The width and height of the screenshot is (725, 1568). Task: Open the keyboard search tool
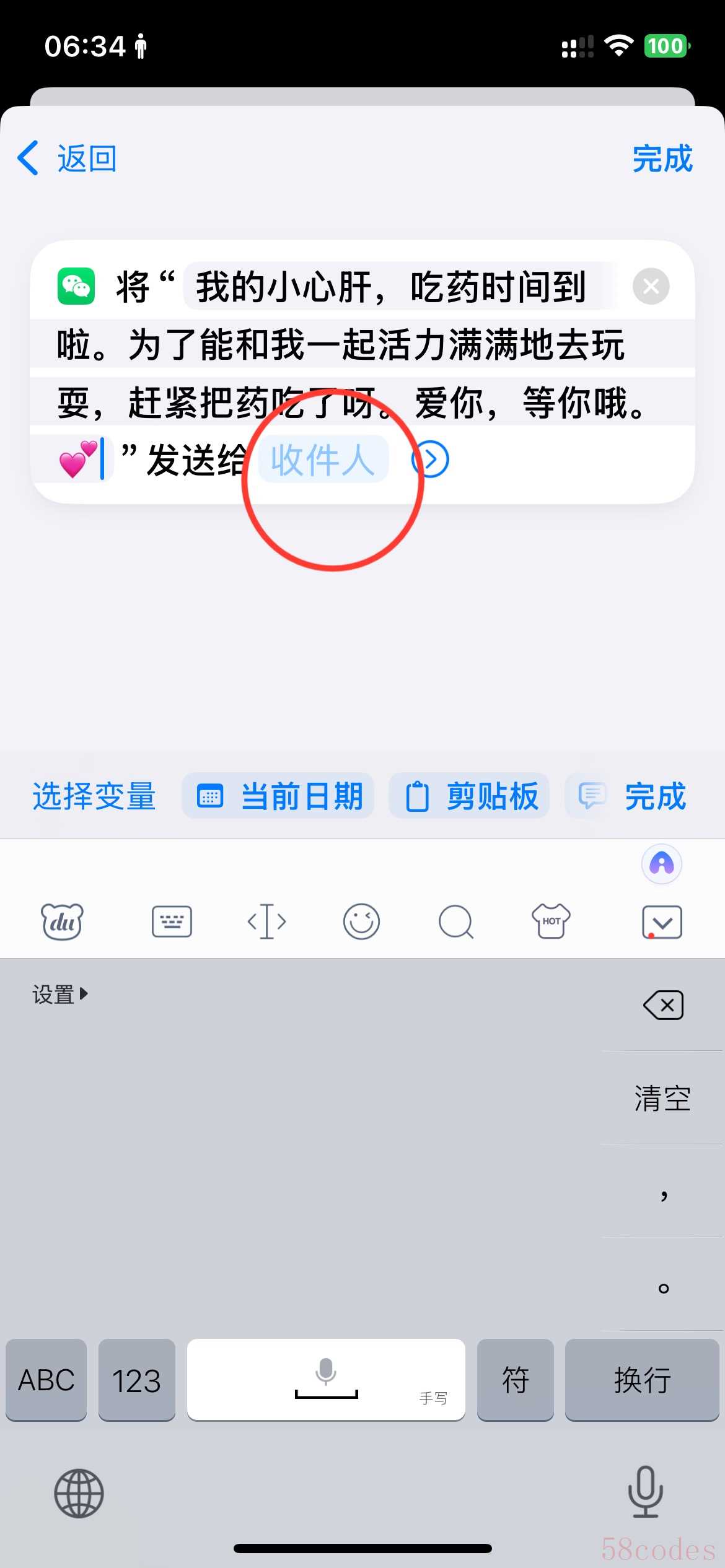pyautogui.click(x=456, y=921)
